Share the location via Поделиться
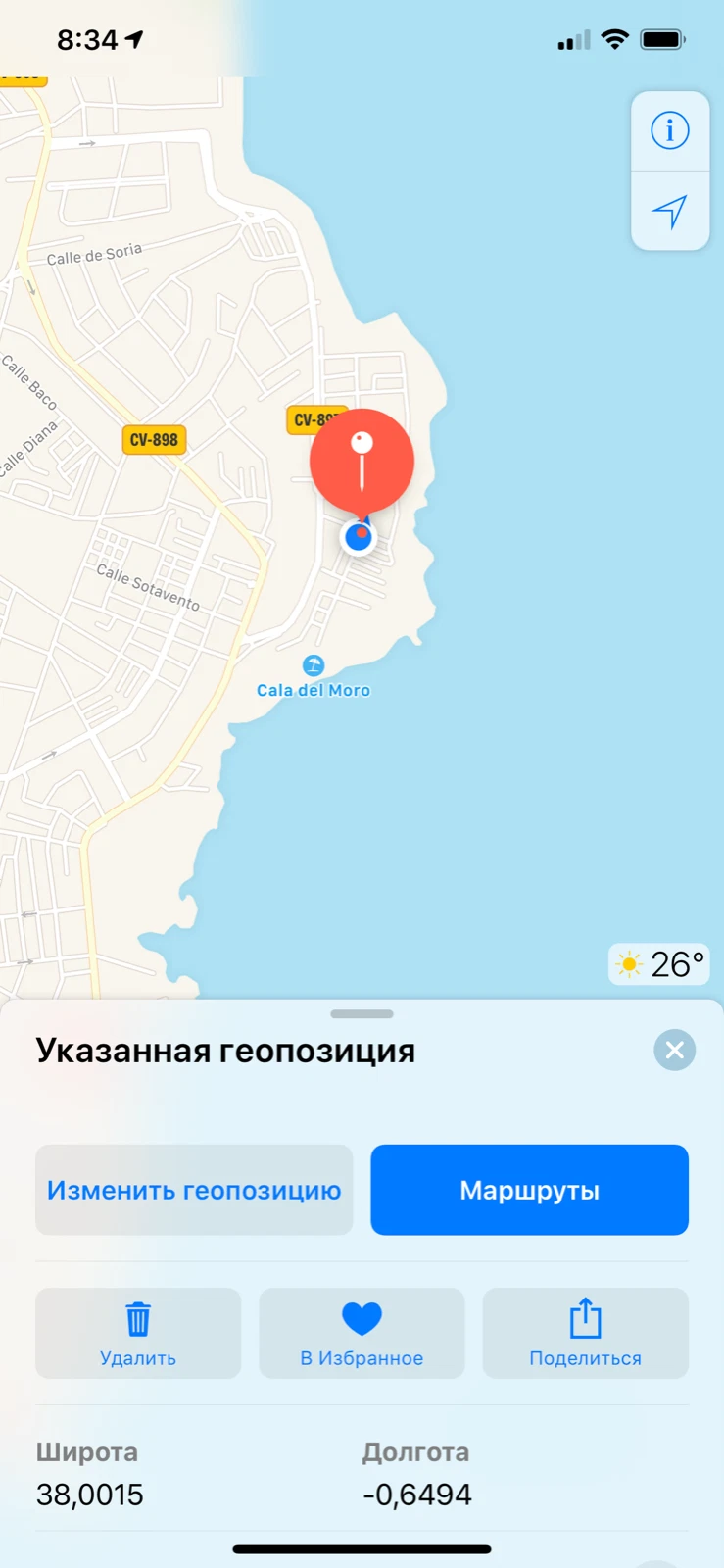Image resolution: width=724 pixels, height=1568 pixels. (x=585, y=1333)
